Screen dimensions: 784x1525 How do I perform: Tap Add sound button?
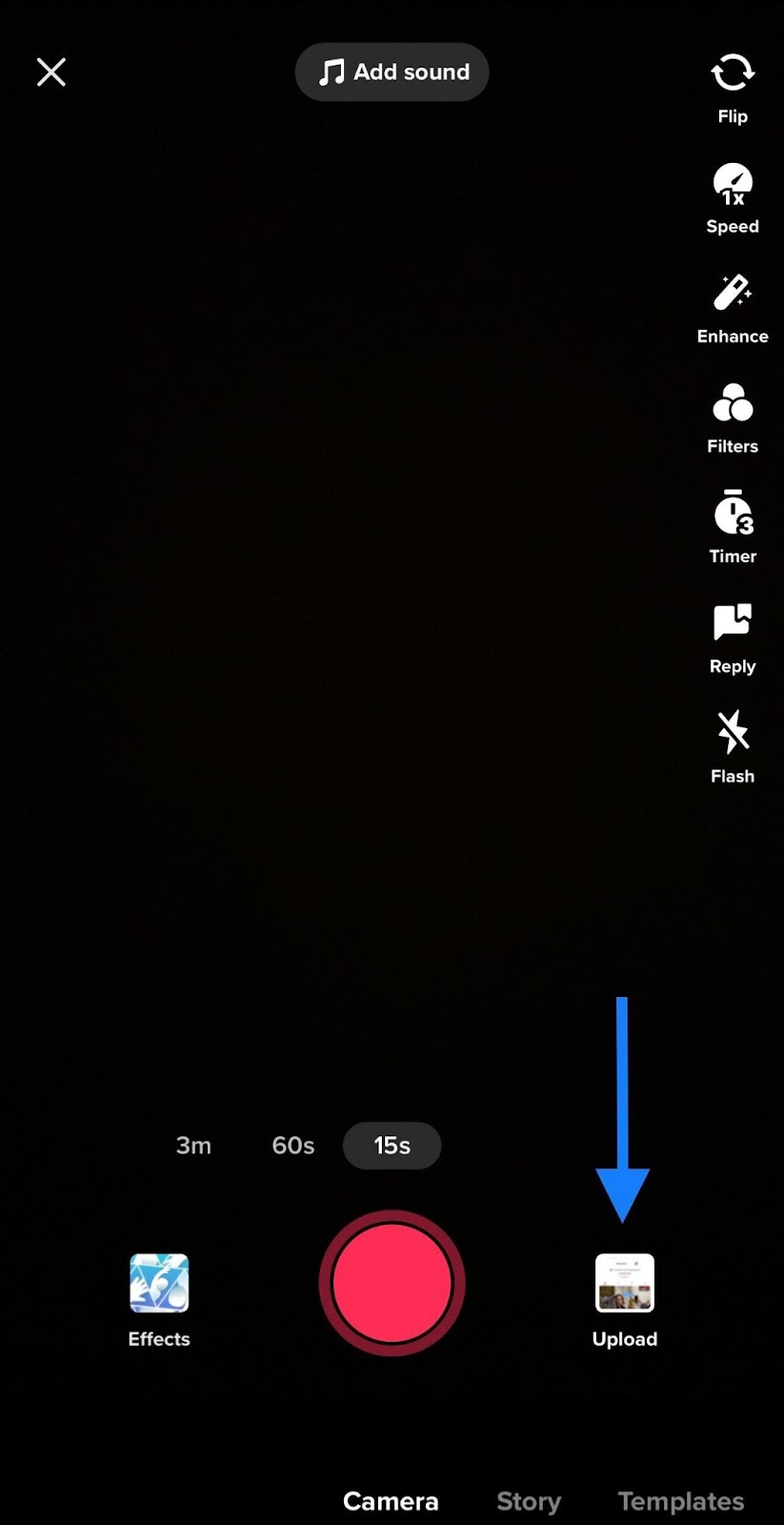pos(392,72)
